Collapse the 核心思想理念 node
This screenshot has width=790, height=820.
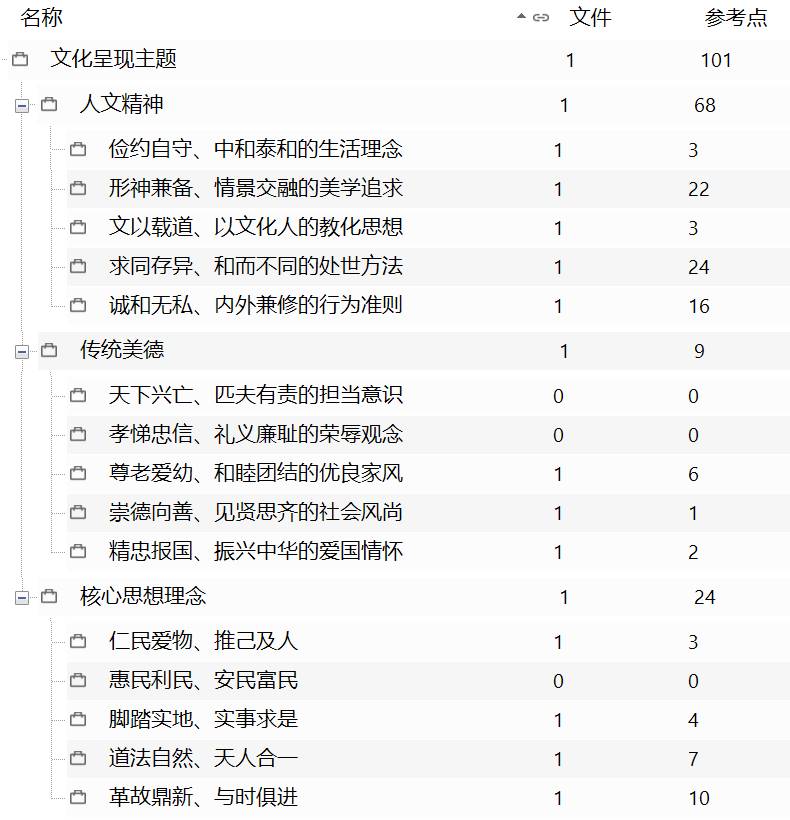coord(22,597)
